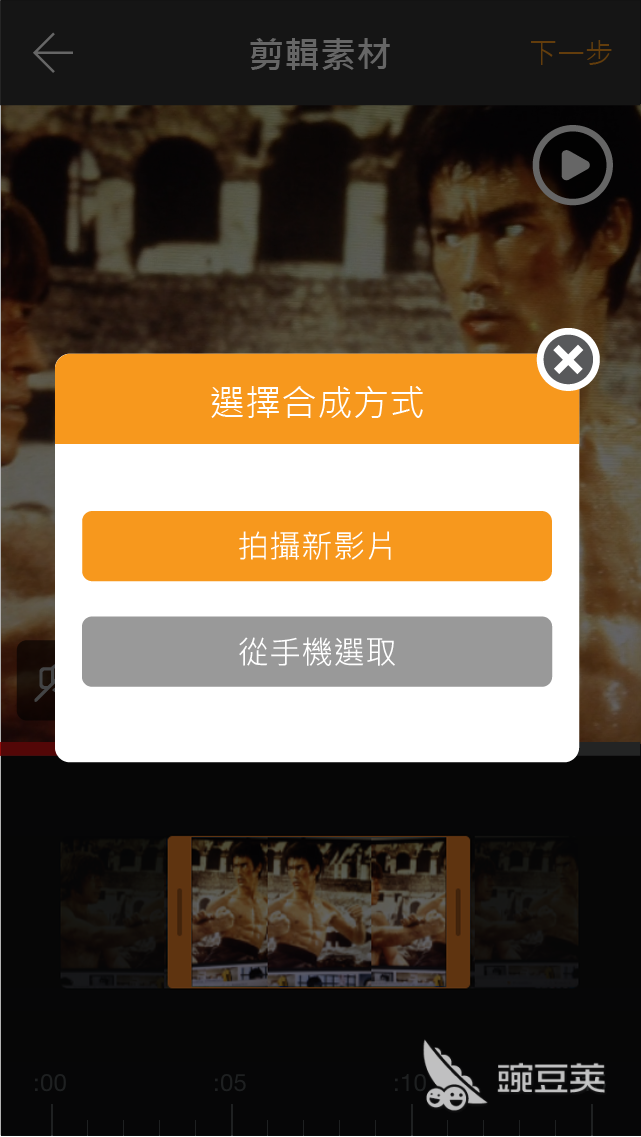Close the 選擇合成方式 dialog
The height and width of the screenshot is (1137, 641).
click(568, 360)
